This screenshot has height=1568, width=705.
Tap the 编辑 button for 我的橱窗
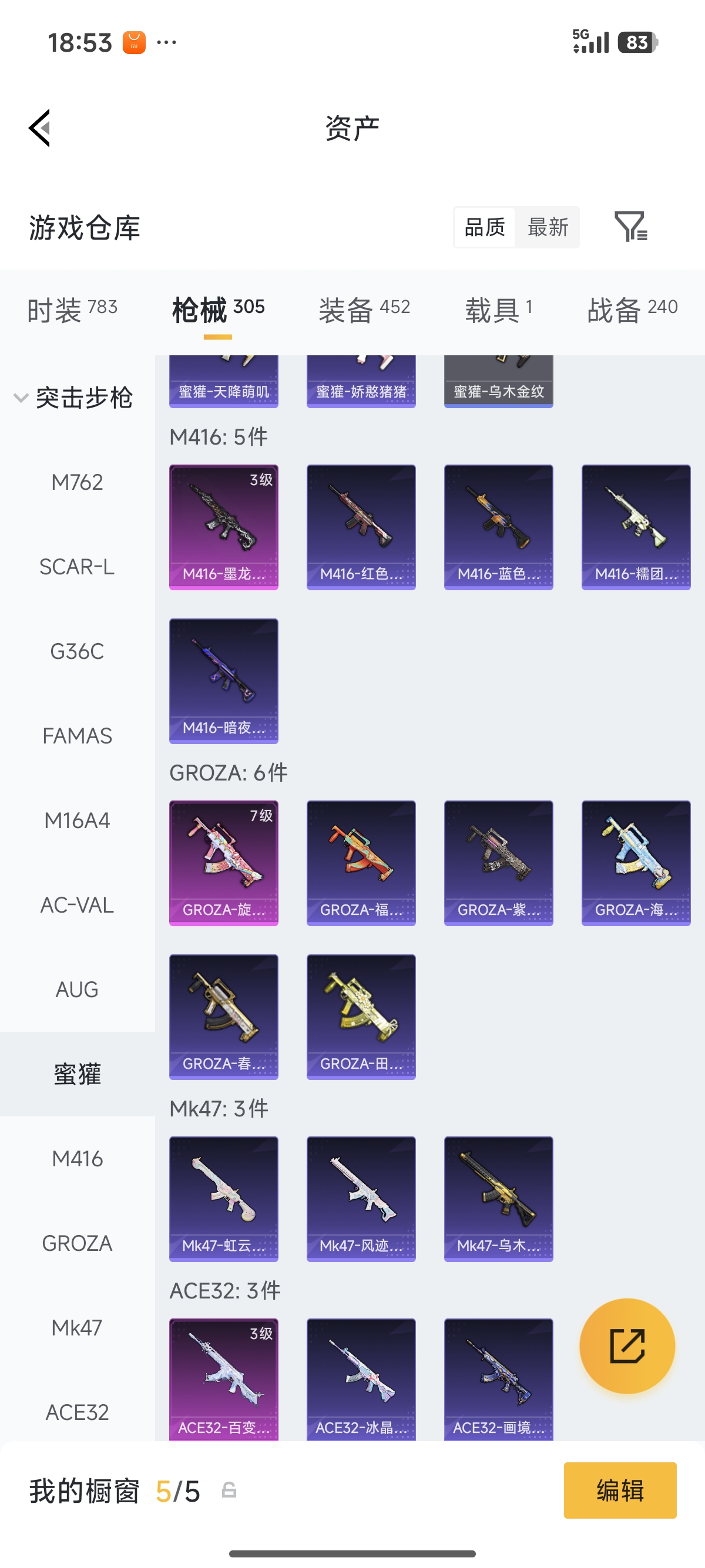coord(620,1490)
